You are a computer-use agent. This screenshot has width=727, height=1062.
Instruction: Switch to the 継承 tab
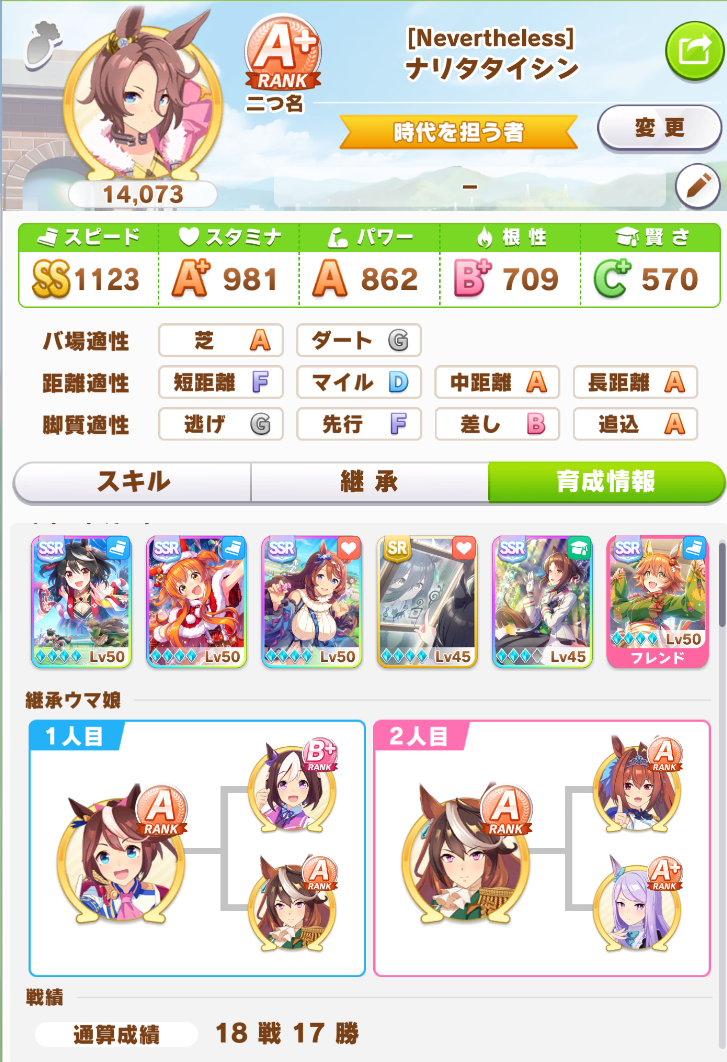click(368, 482)
